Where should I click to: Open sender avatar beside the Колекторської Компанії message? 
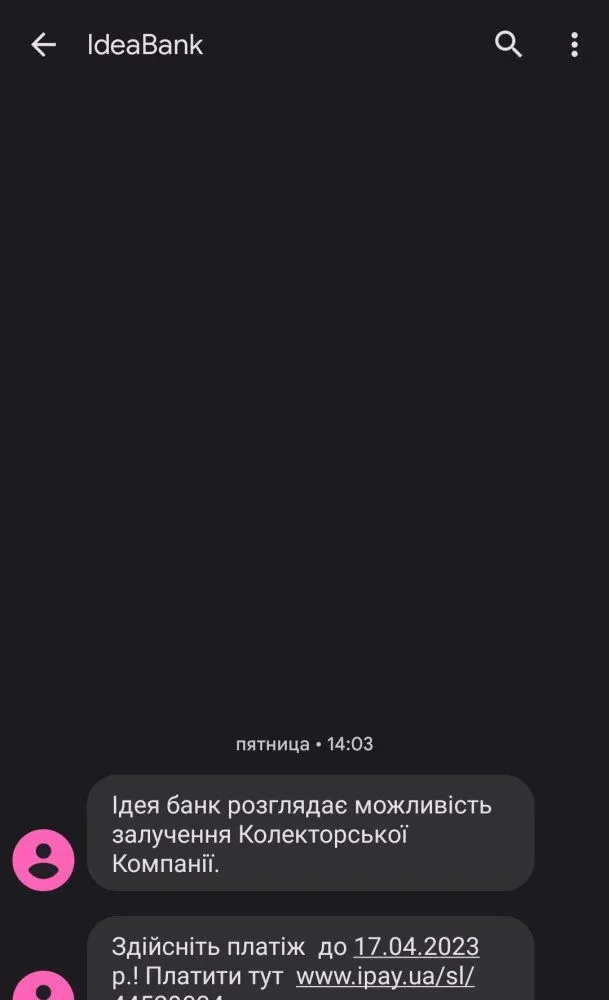coord(43,860)
